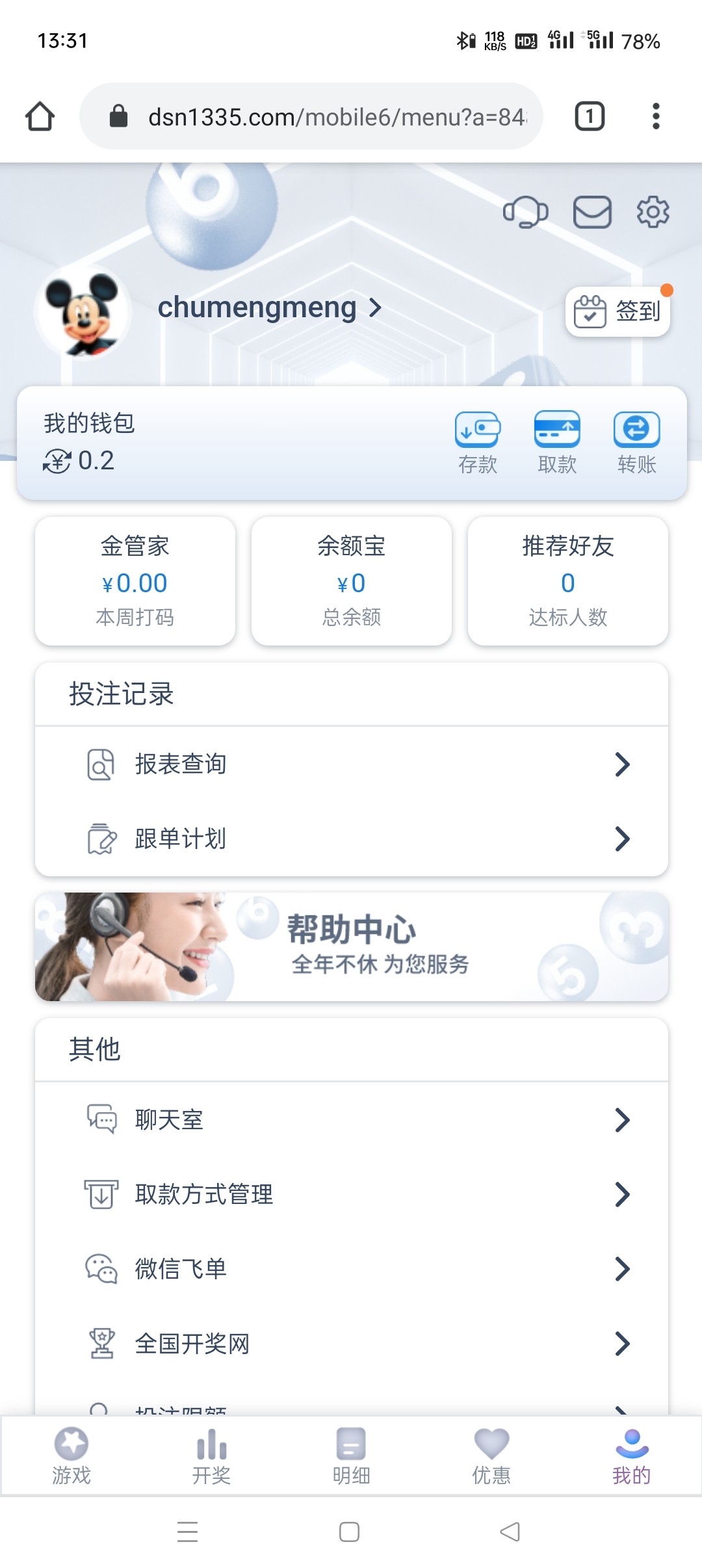The width and height of the screenshot is (702, 1568).
Task: Open 转账 transfer
Action: (636, 442)
